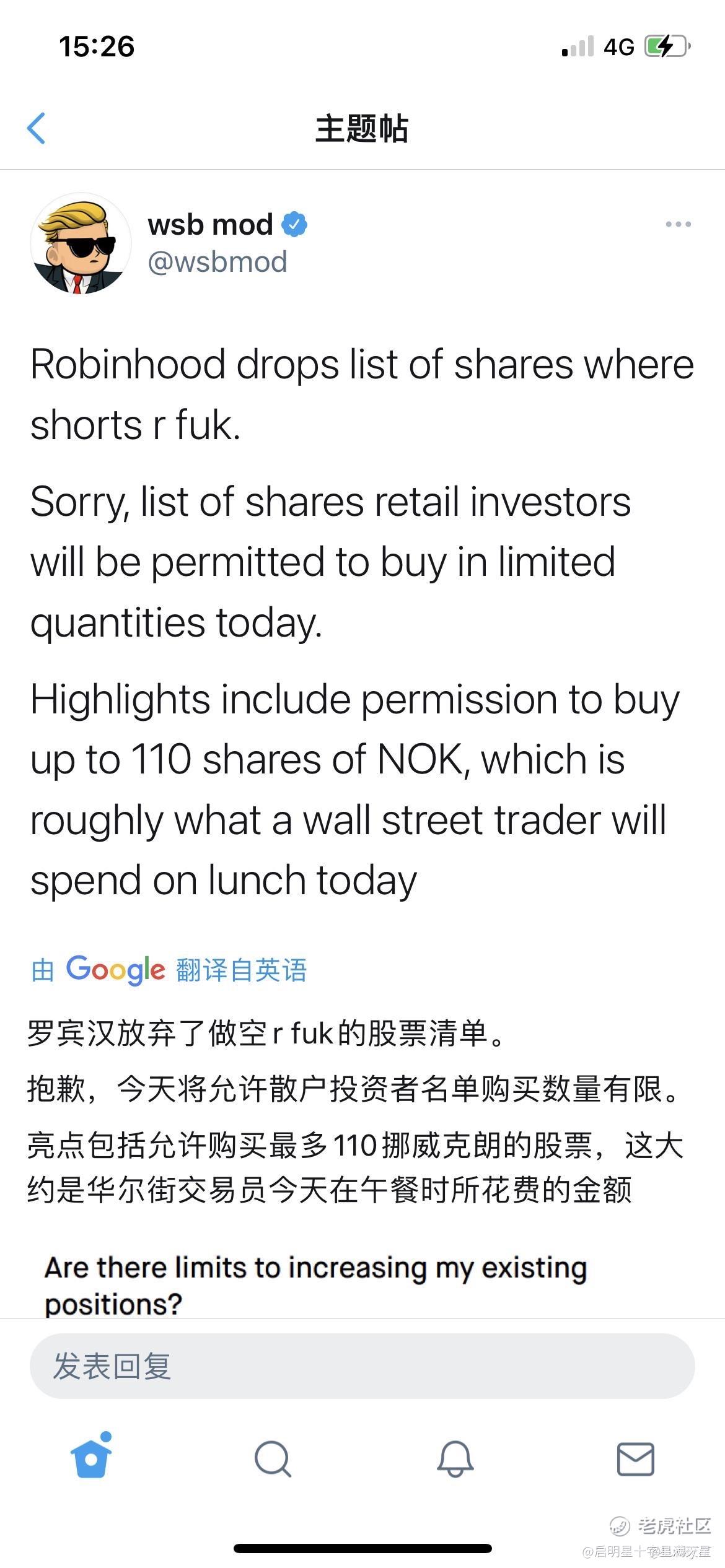Switch to the Home tab
The height and width of the screenshot is (1568, 725).
91,1458
